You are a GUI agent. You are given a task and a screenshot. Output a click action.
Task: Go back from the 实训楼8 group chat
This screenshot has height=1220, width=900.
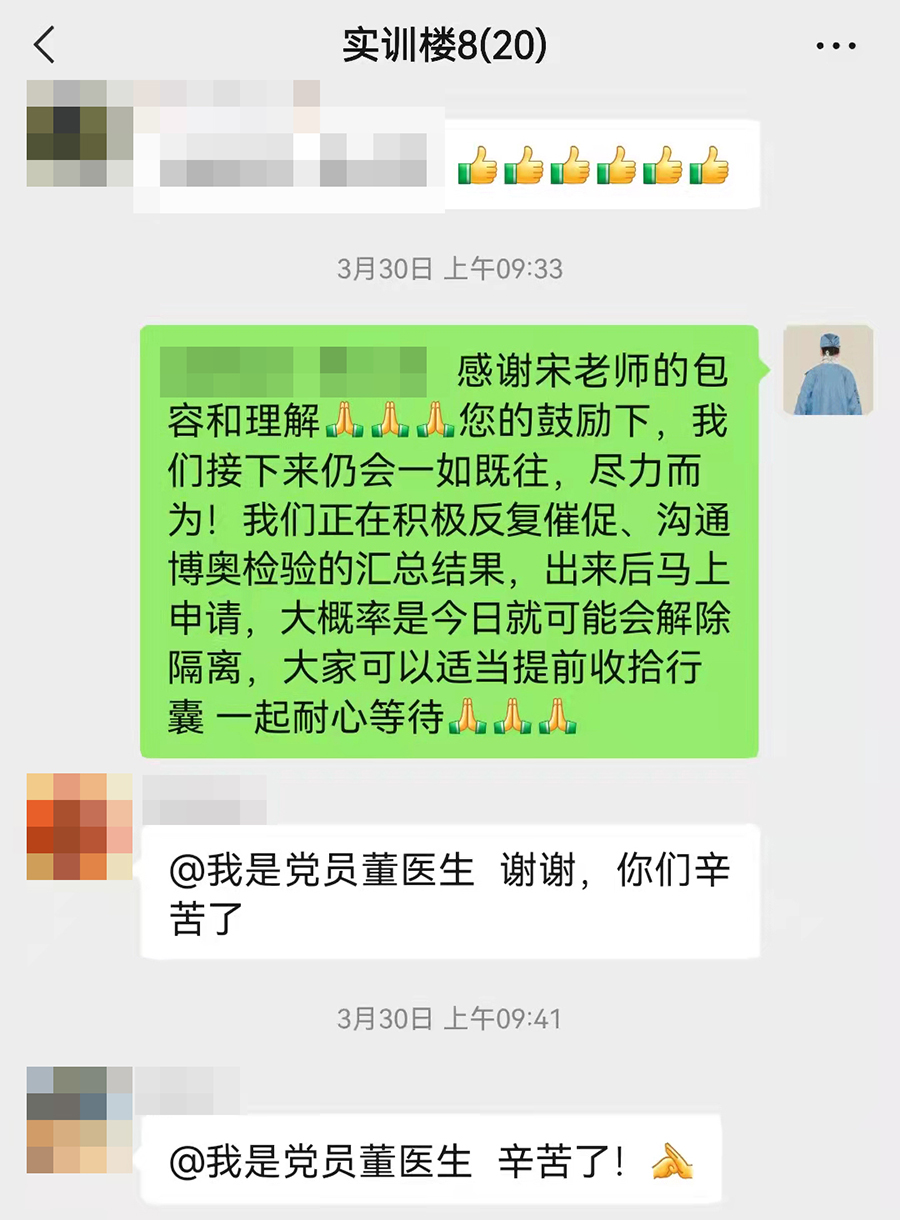click(45, 46)
